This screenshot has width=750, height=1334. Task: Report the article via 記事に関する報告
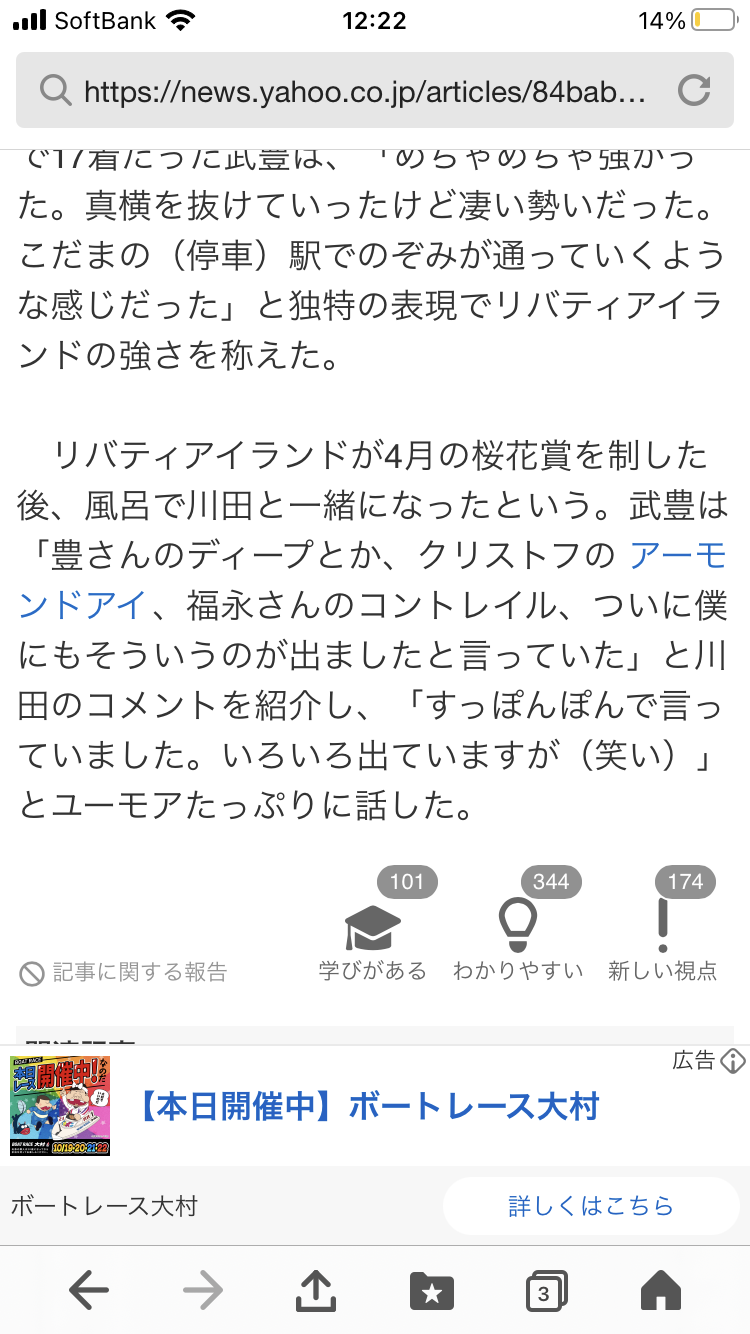pos(124,972)
